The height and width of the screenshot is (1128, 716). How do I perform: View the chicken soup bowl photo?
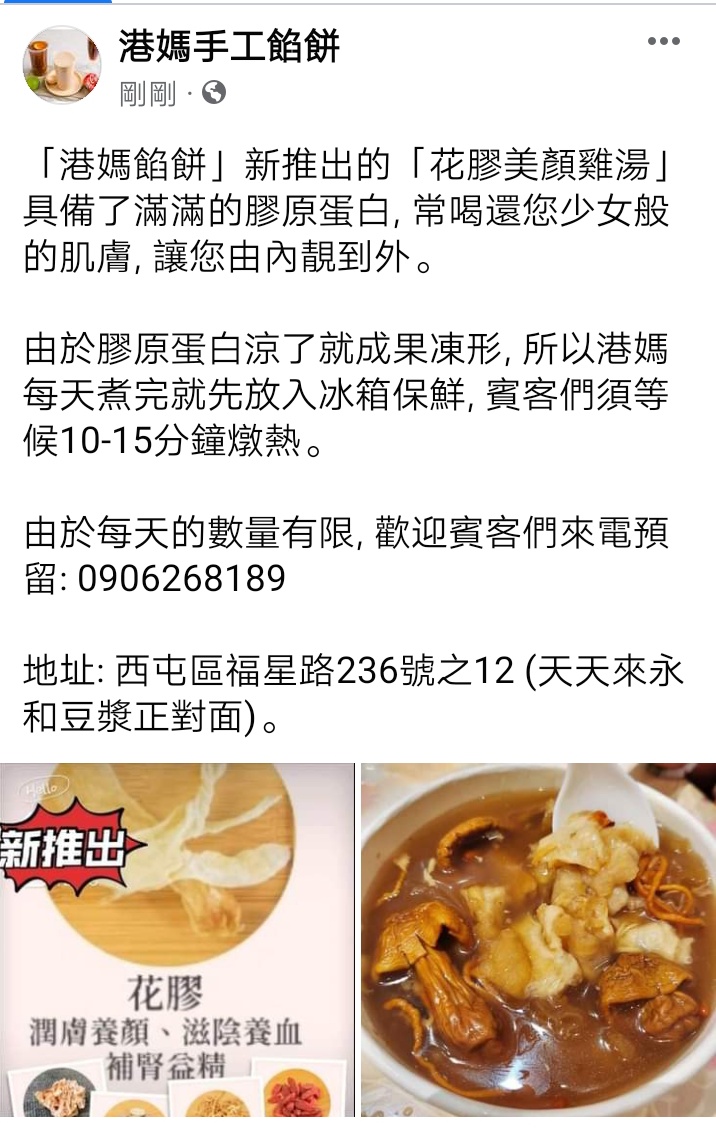[x=538, y=940]
